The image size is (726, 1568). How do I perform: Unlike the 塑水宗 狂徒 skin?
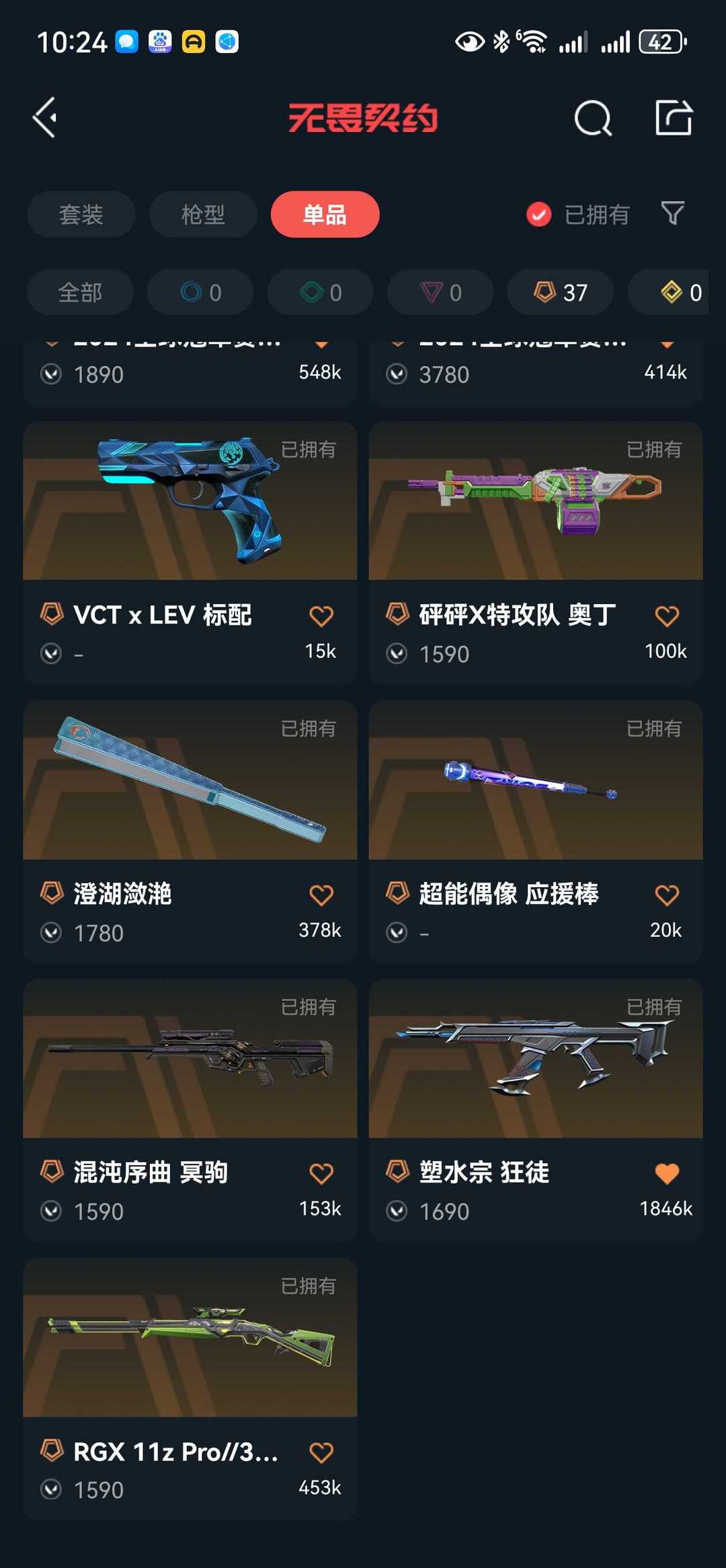[x=667, y=1173]
